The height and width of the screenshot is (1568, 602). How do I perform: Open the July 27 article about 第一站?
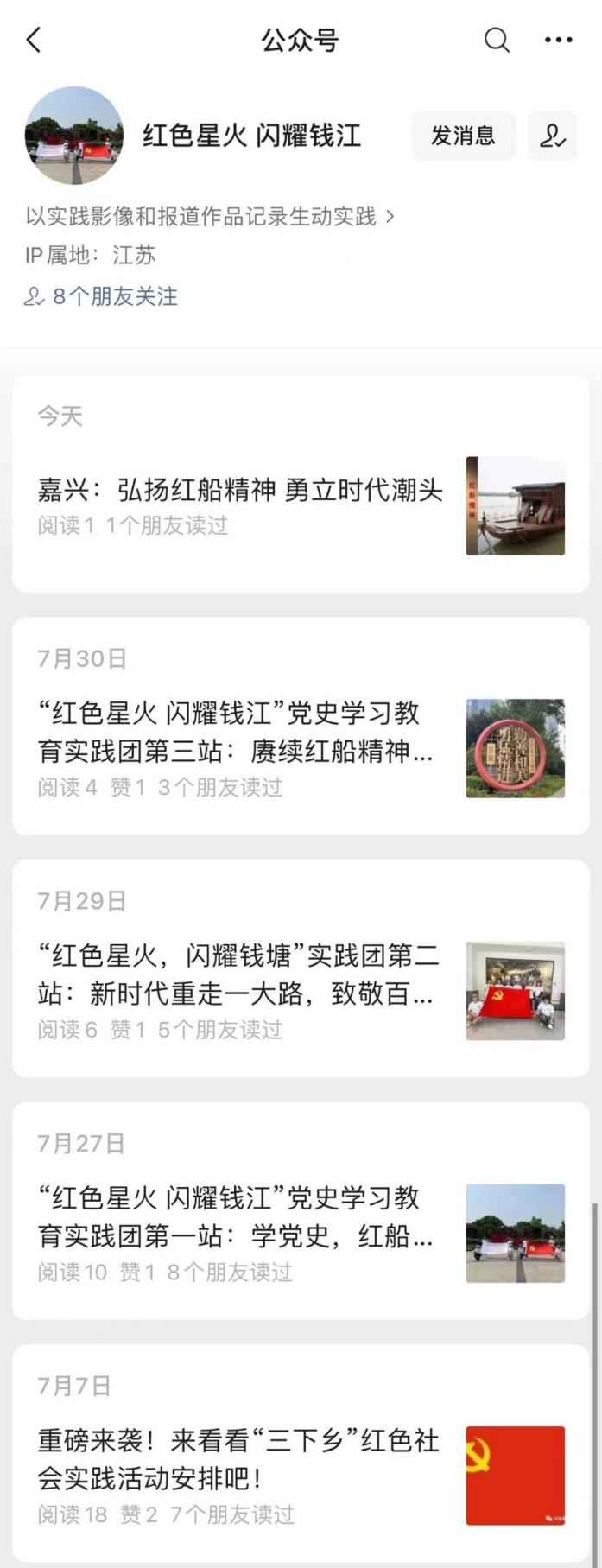point(236,1217)
